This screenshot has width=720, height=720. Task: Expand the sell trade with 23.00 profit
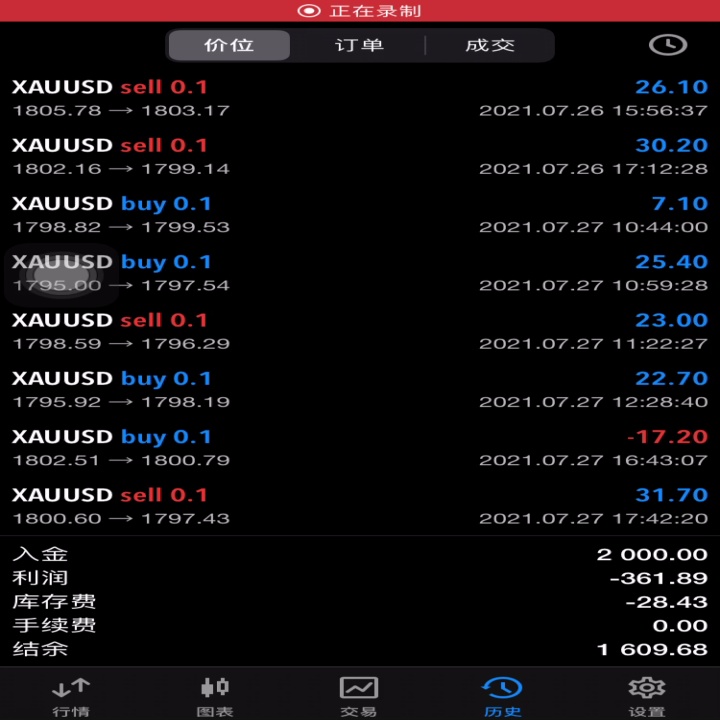pyautogui.click(x=360, y=332)
